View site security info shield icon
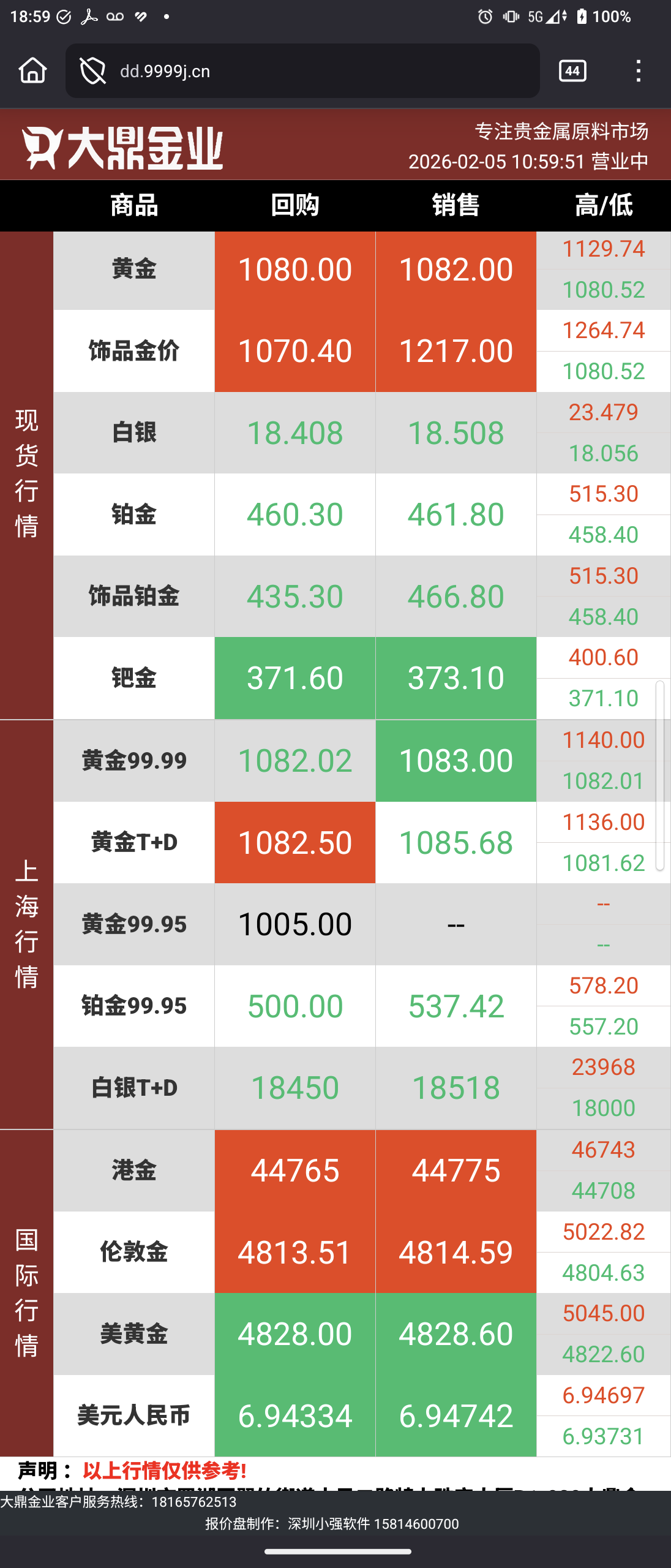Screen dimensions: 671x1568 [93, 71]
